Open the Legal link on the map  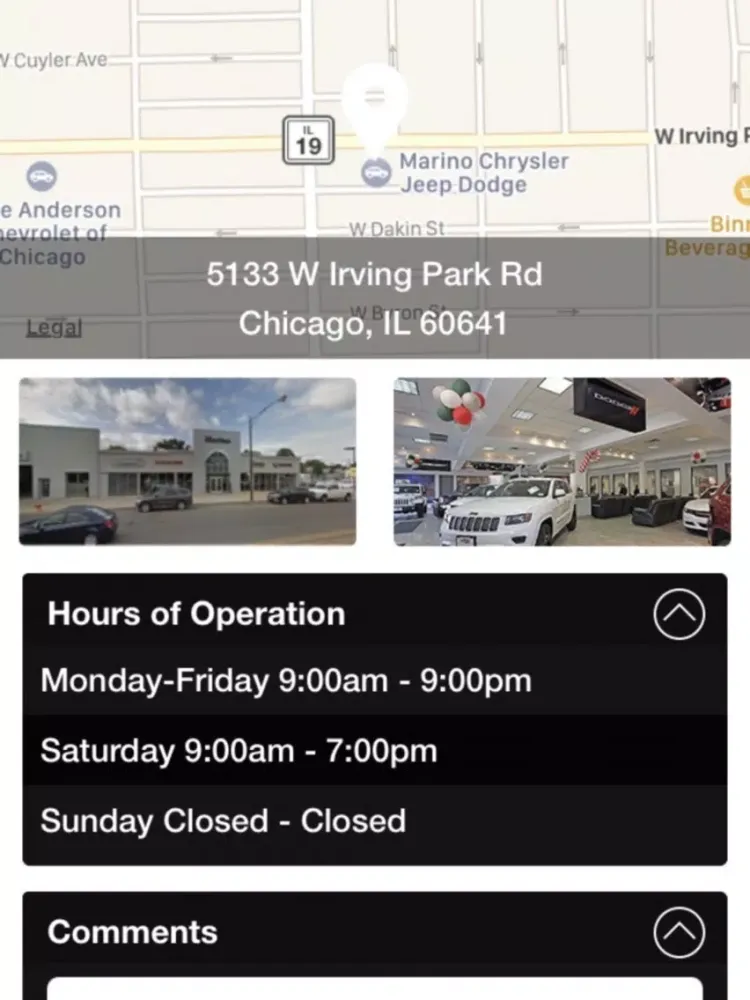(54, 327)
